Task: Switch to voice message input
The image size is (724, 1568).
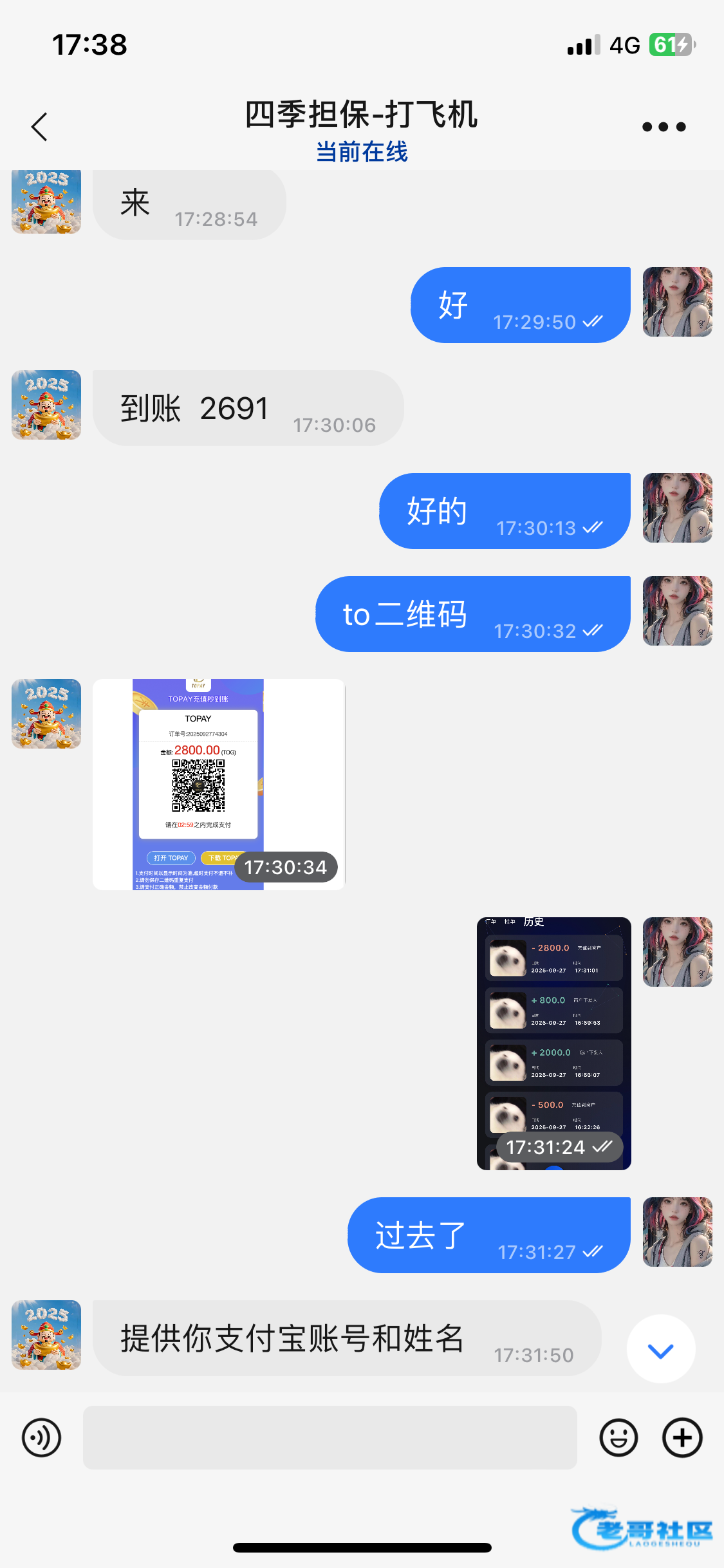Action: [42, 1438]
